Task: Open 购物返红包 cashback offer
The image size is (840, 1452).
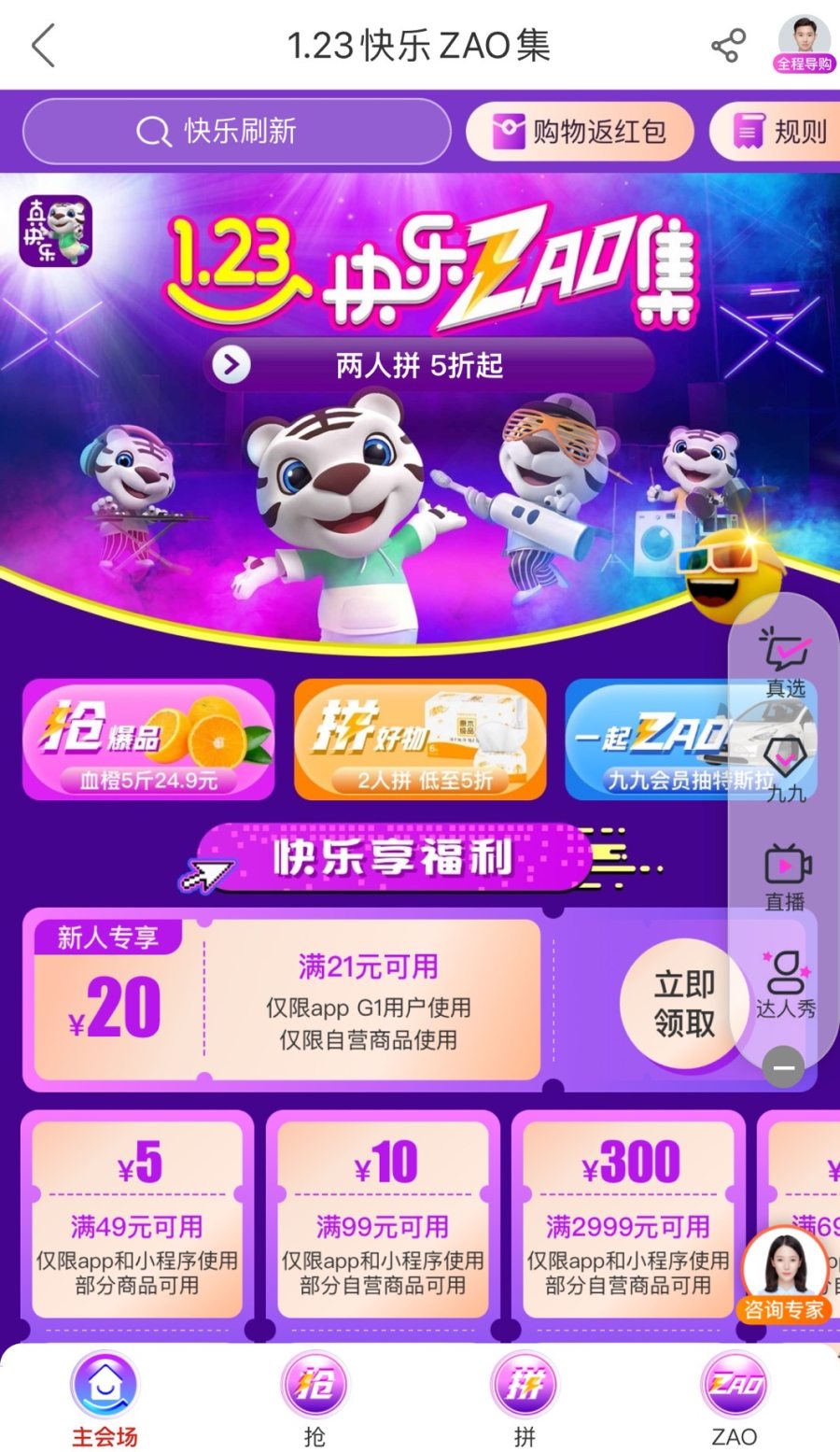Action: click(x=580, y=132)
